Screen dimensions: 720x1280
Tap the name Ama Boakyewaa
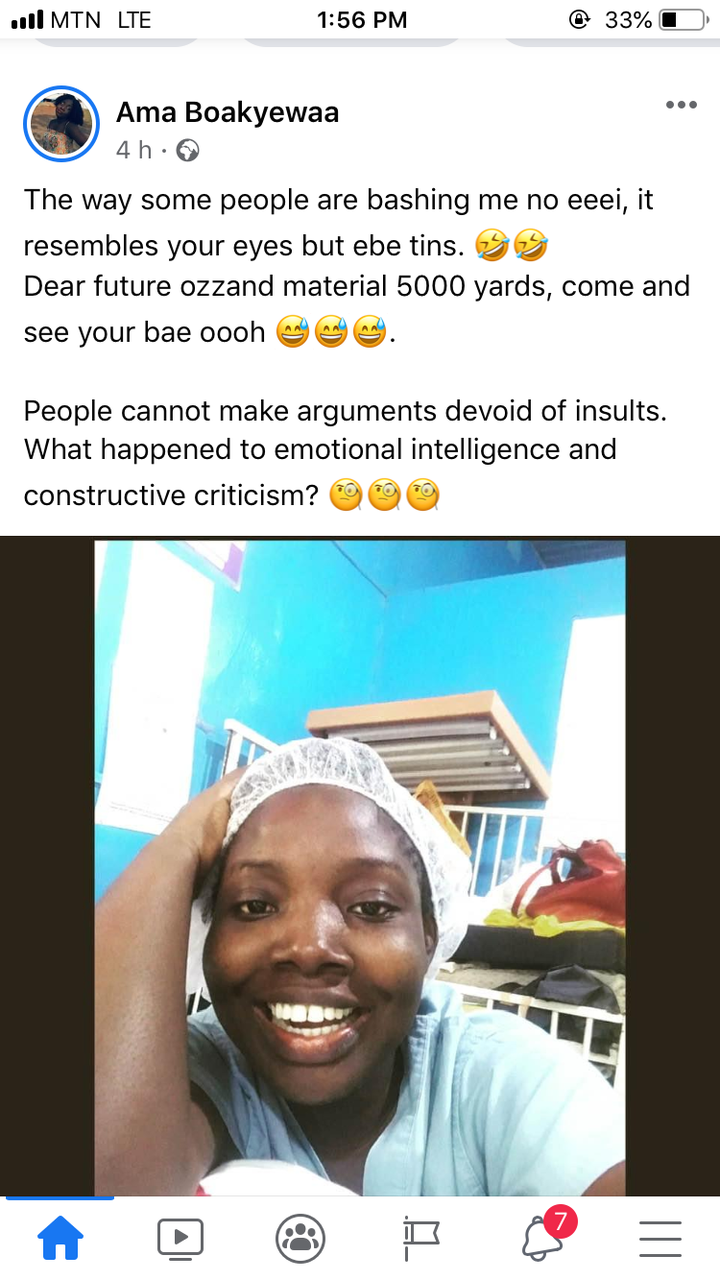click(227, 112)
